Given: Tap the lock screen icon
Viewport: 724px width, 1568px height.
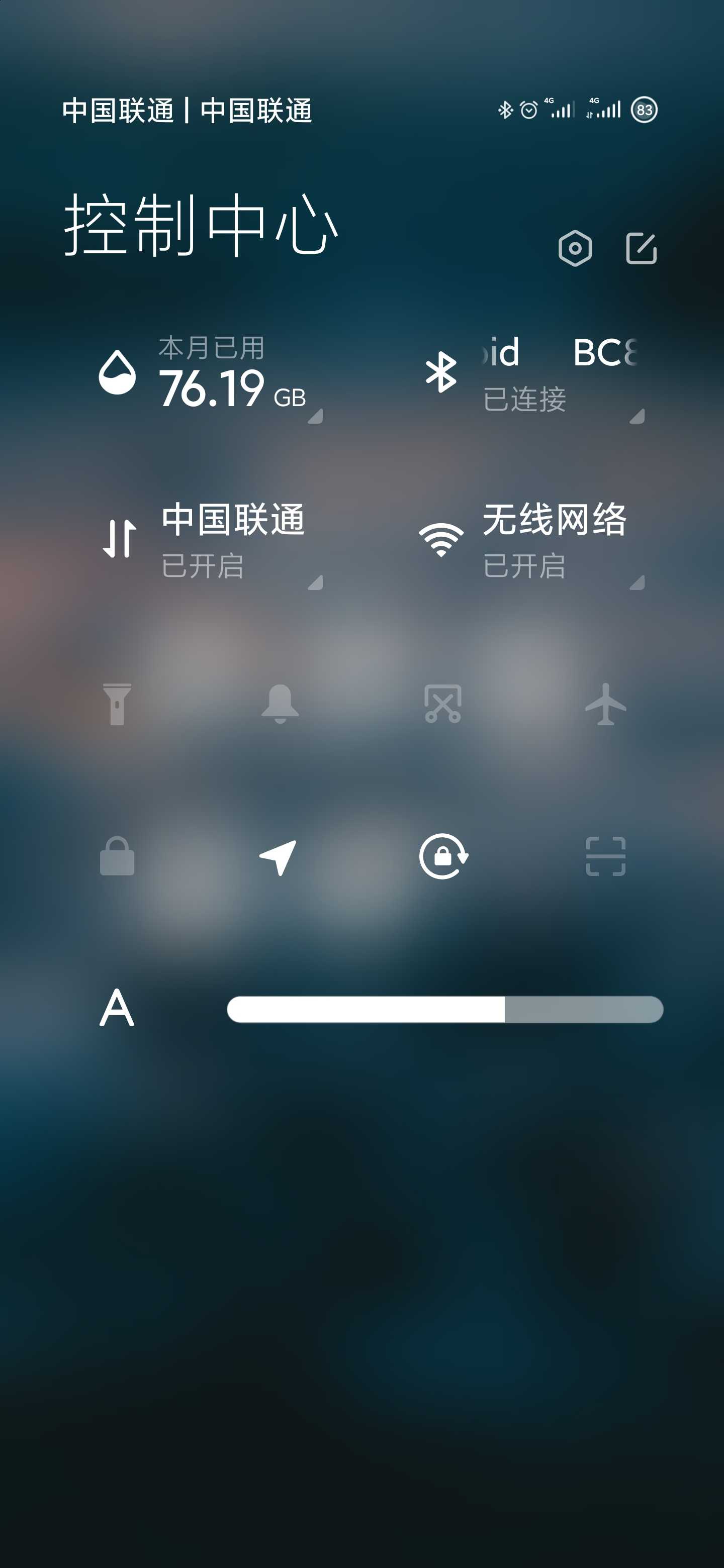Looking at the screenshot, I should point(117,856).
